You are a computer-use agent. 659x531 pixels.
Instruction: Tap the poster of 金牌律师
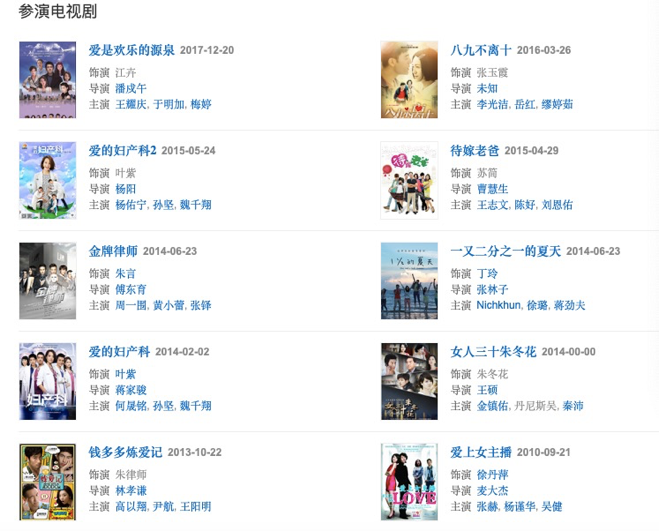(47, 281)
